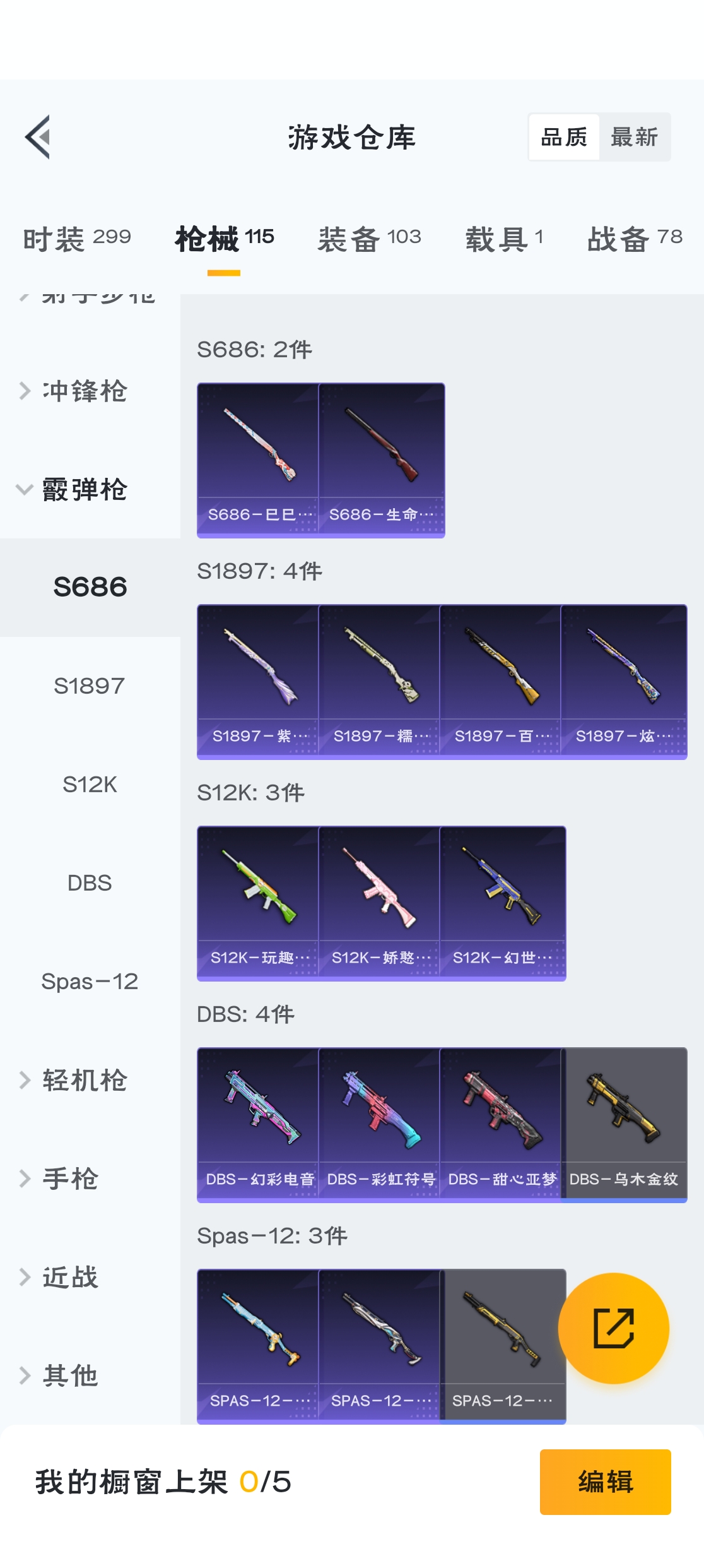
Task: Open the 战备 tab
Action: (x=635, y=239)
